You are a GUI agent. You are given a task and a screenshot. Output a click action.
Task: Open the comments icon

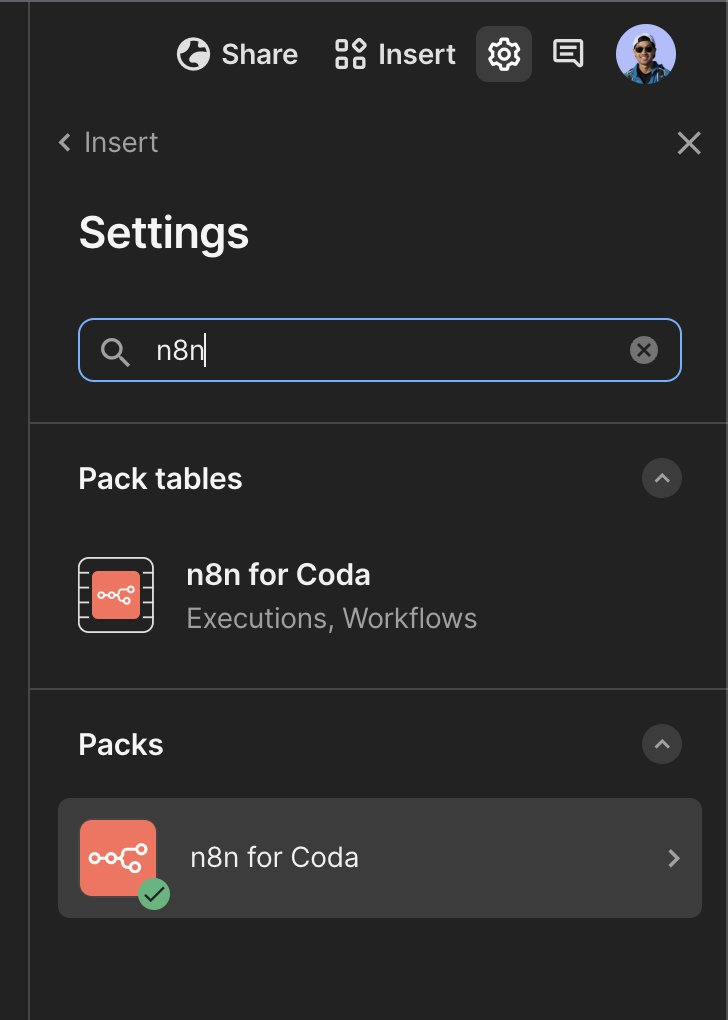pyautogui.click(x=568, y=54)
